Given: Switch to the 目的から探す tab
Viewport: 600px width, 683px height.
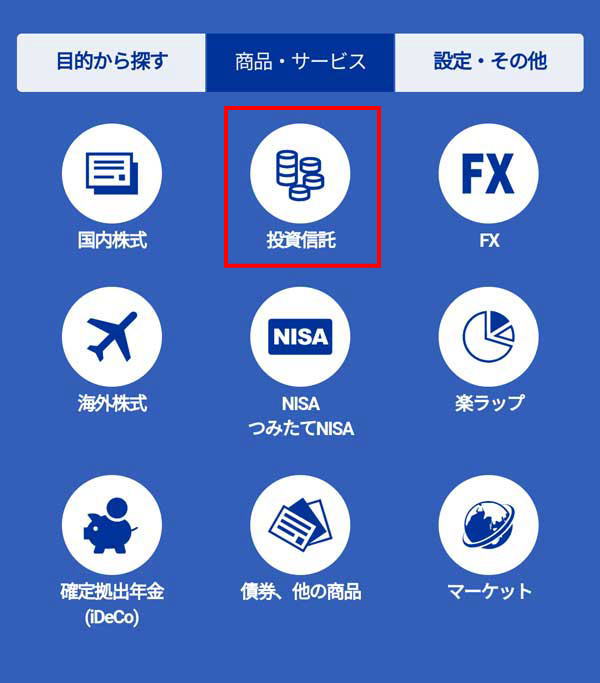Looking at the screenshot, I should pos(111,62).
